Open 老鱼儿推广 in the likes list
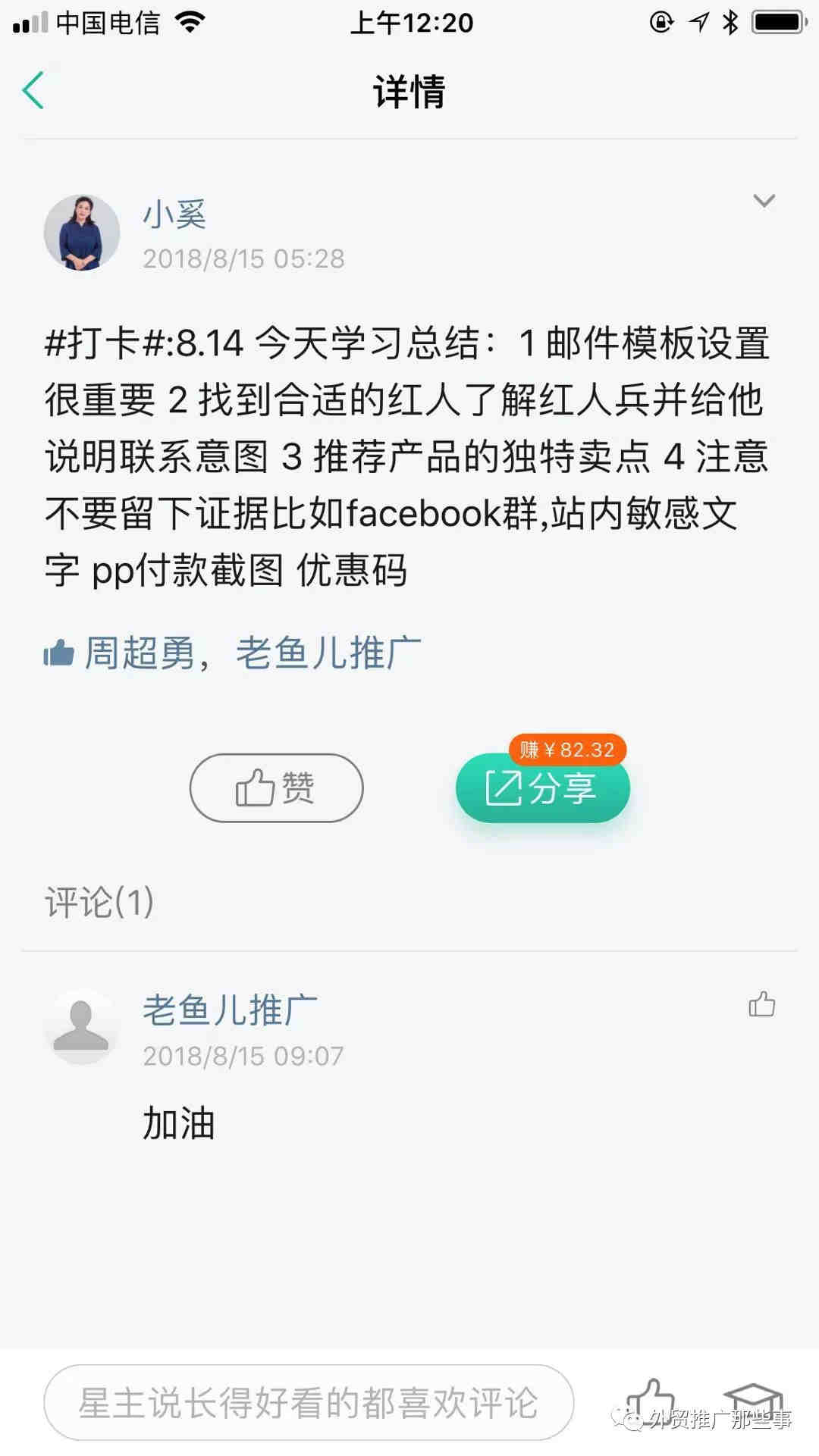Image resolution: width=819 pixels, height=1456 pixels. tap(328, 653)
